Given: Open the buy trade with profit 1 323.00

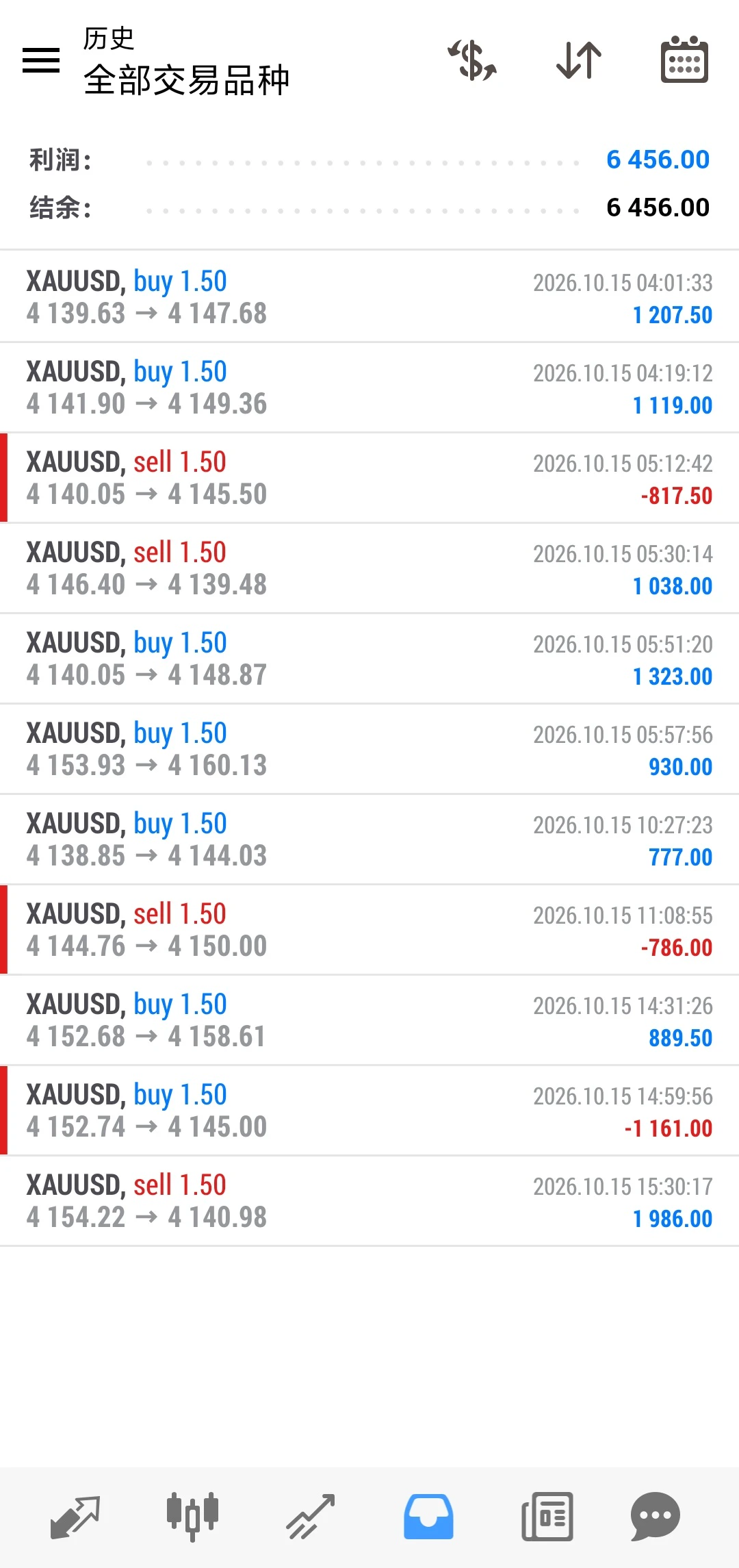Looking at the screenshot, I should 369,658.
